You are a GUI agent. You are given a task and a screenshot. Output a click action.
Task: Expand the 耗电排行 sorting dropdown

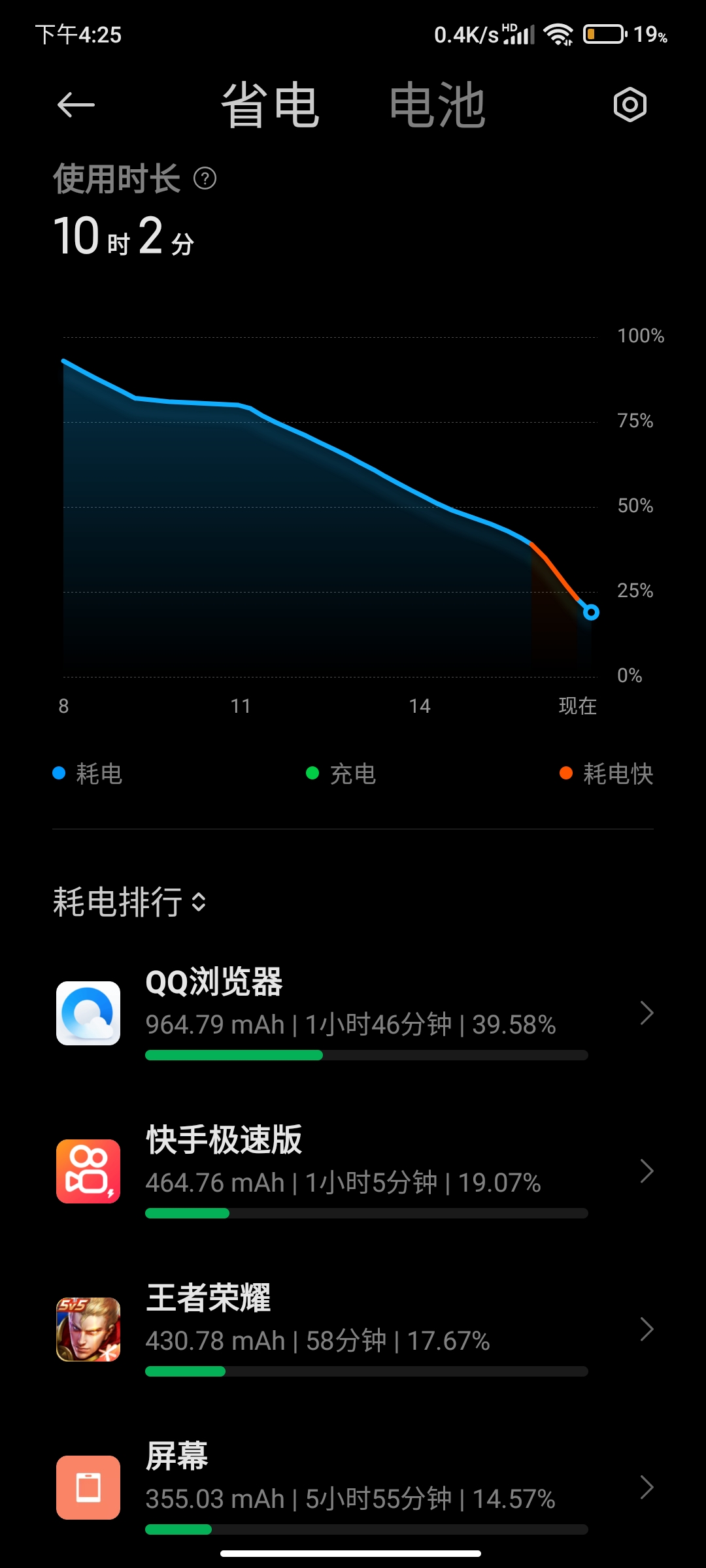(129, 902)
